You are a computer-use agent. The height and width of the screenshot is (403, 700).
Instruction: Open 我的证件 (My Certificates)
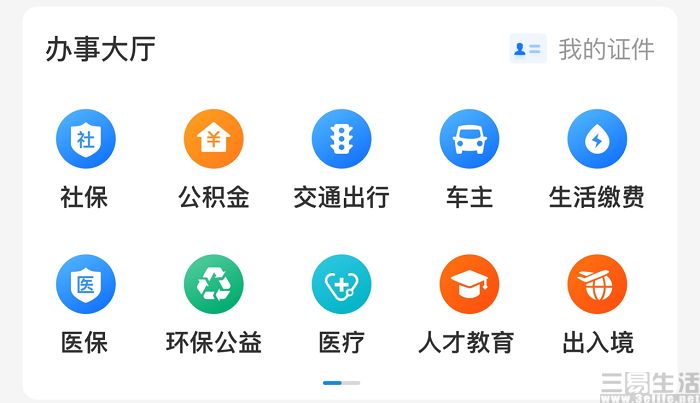584,49
